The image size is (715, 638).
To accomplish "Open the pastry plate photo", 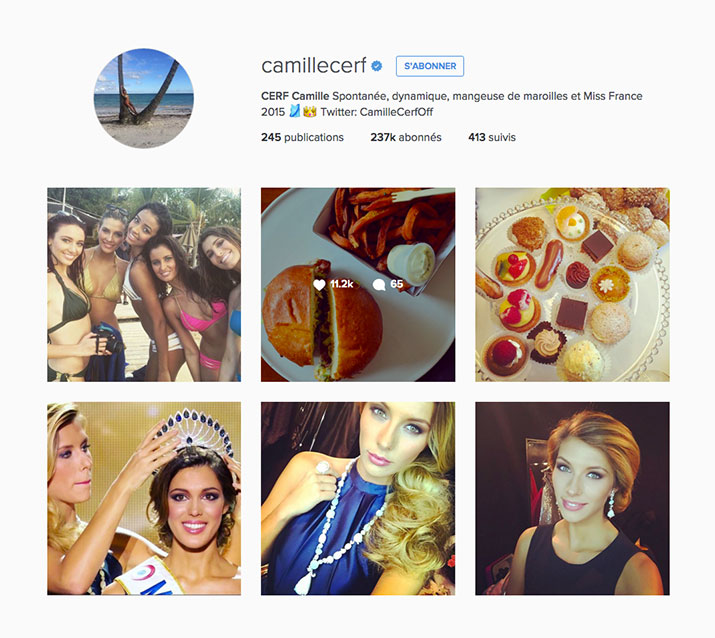I will point(572,285).
